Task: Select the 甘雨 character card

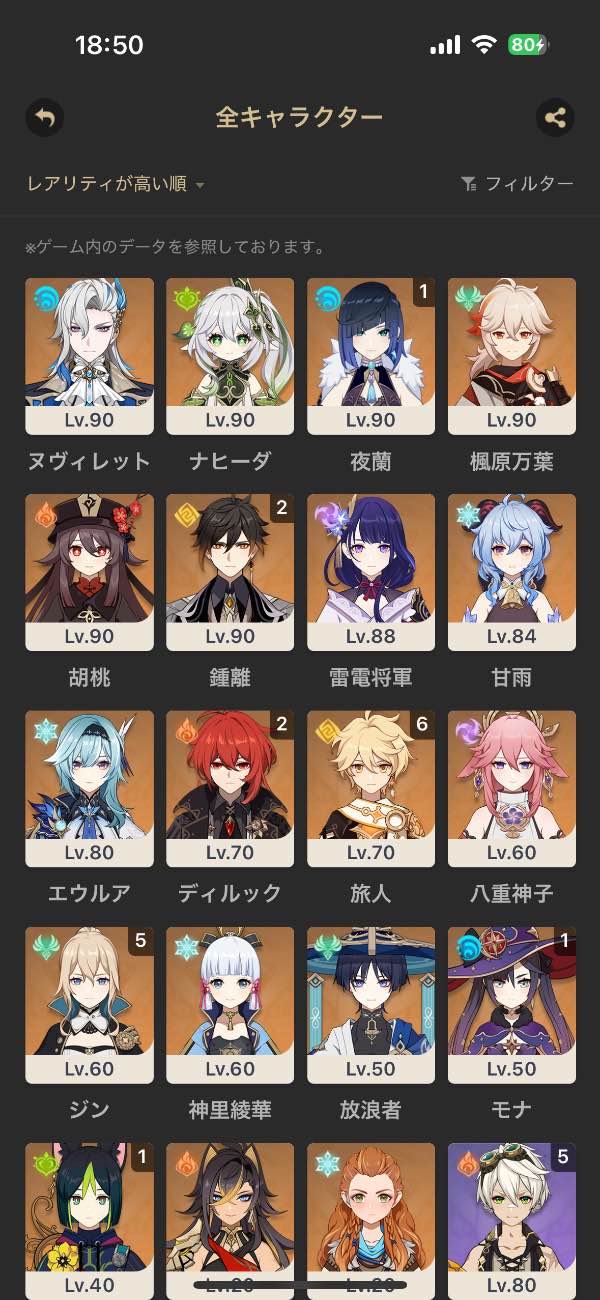Action: [512, 572]
